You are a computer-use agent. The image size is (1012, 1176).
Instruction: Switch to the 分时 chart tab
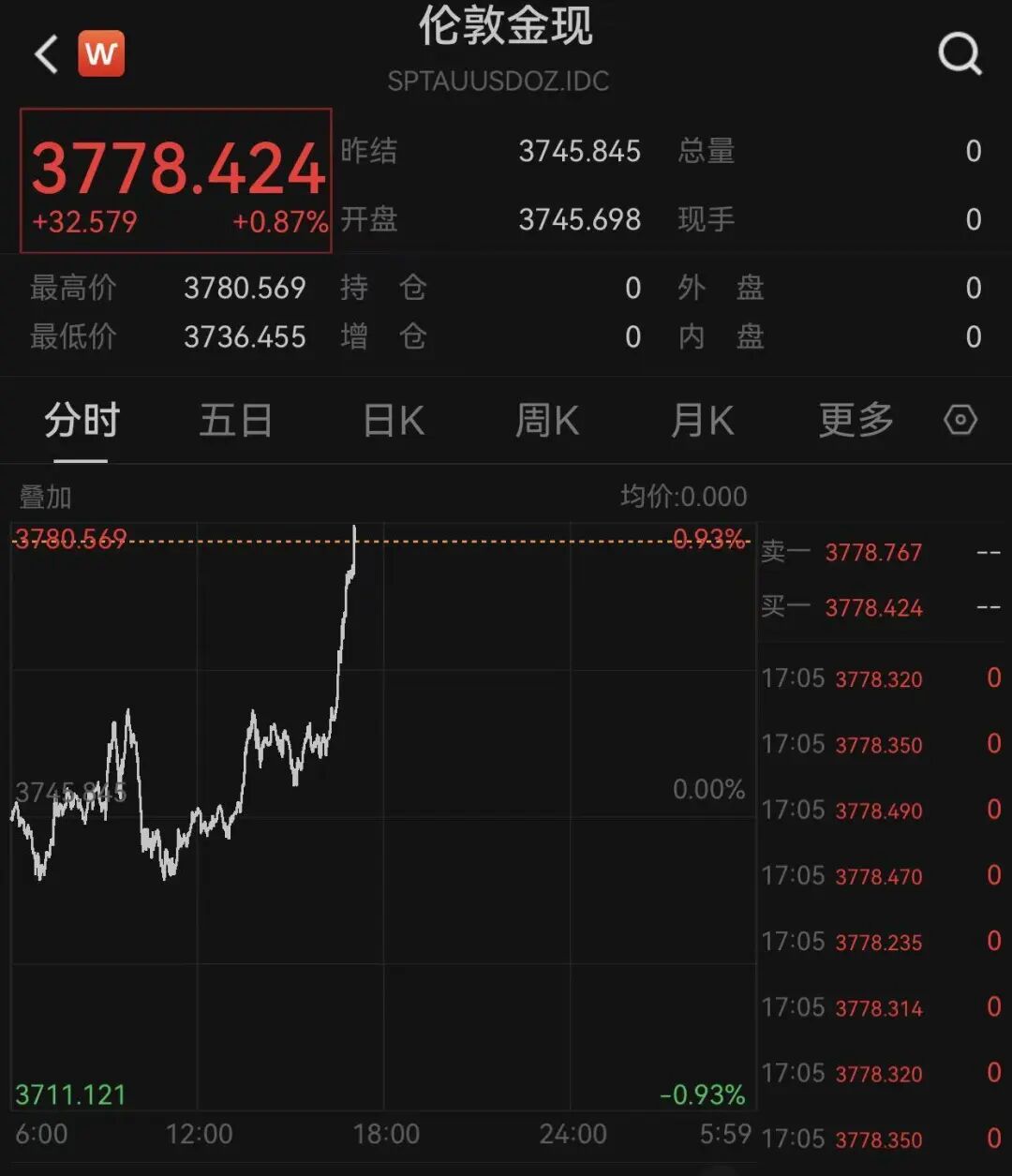[82, 421]
